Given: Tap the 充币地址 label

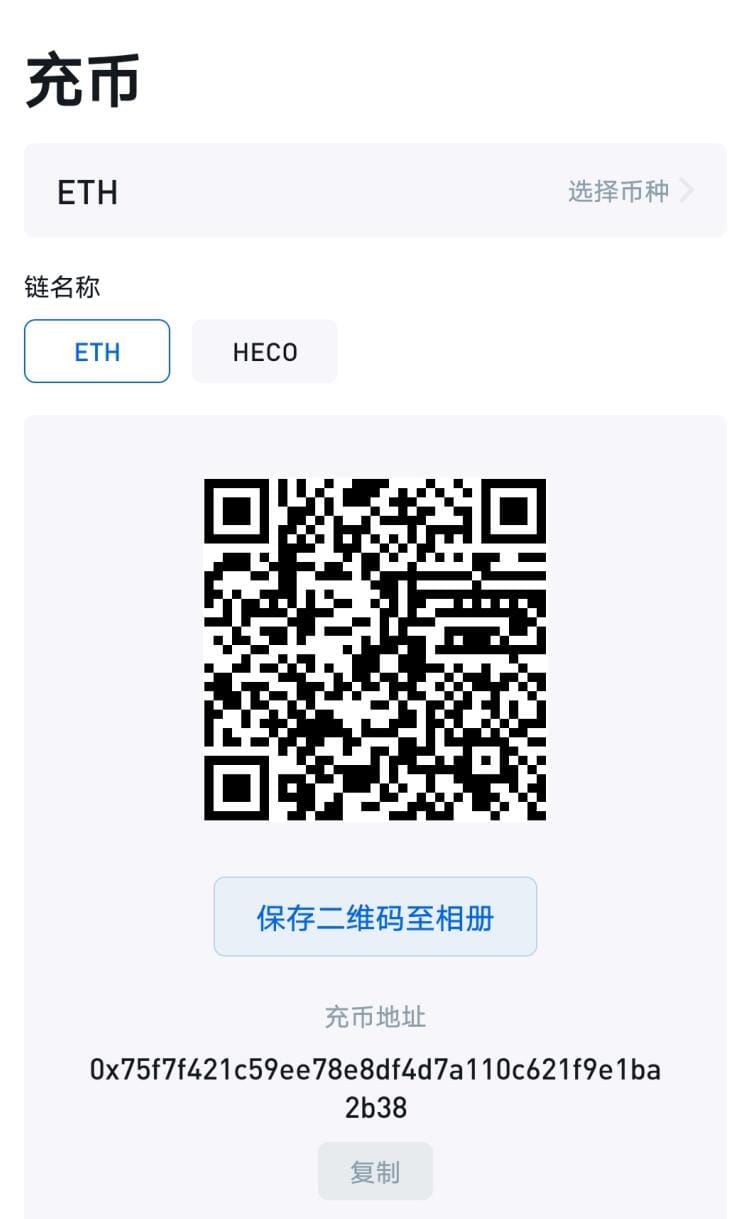Looking at the screenshot, I should point(375,1017).
